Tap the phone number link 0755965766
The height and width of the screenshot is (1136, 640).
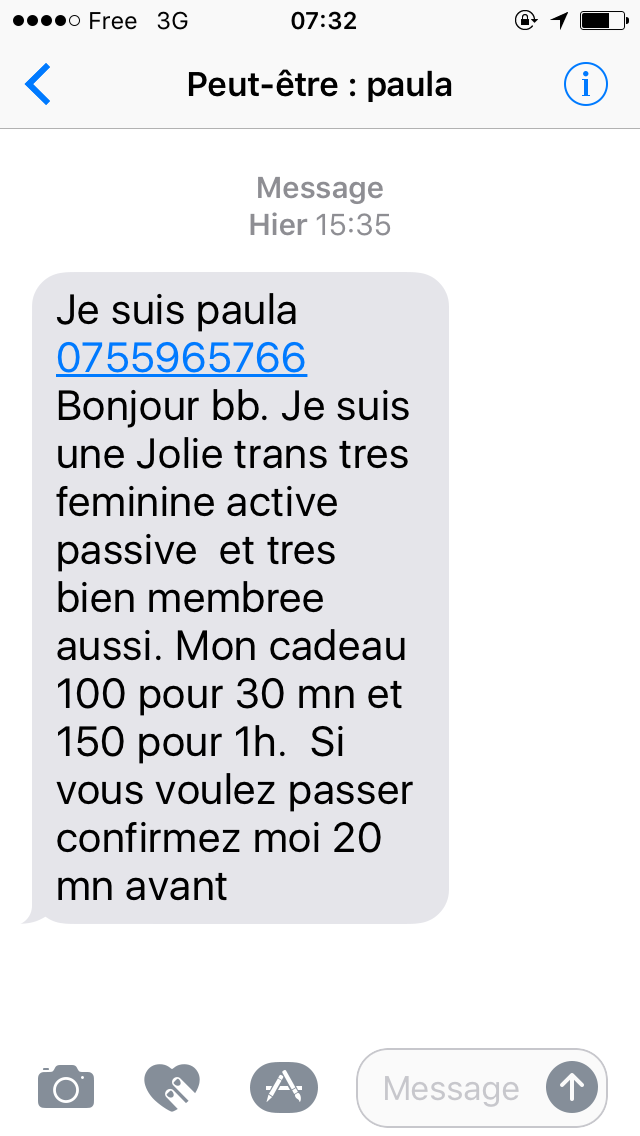pos(181,358)
